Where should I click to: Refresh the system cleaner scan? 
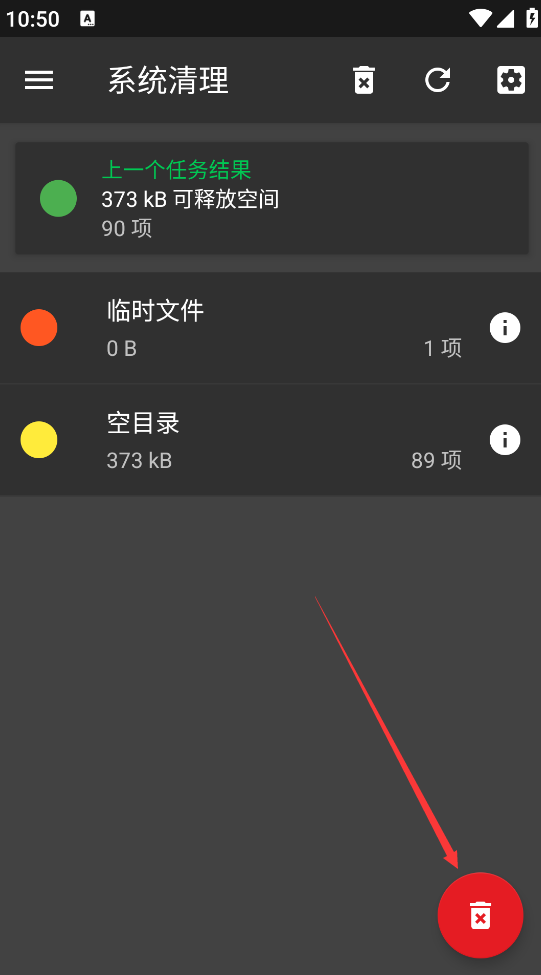pyautogui.click(x=437, y=80)
